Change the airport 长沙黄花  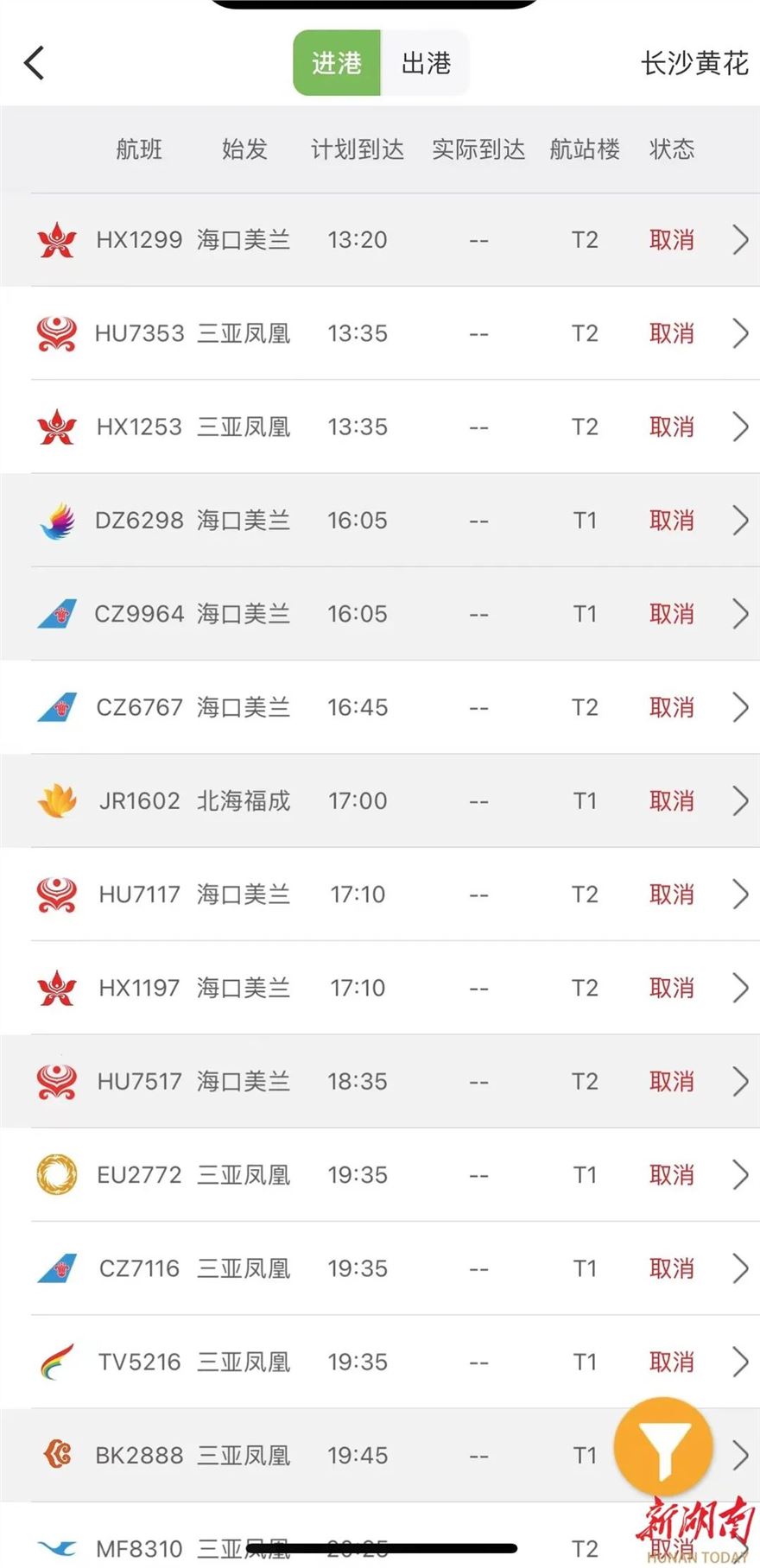point(694,63)
